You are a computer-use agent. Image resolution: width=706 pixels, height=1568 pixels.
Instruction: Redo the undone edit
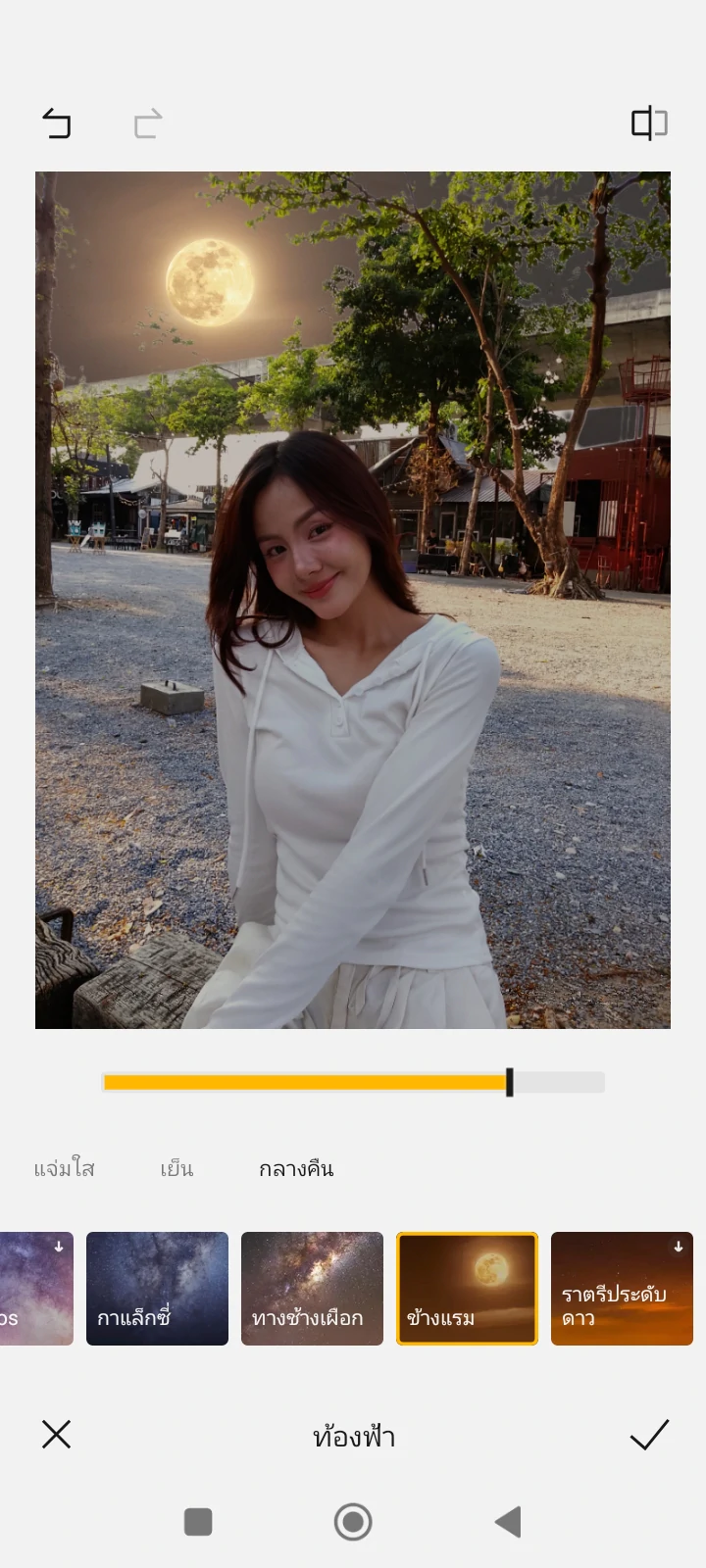click(147, 123)
